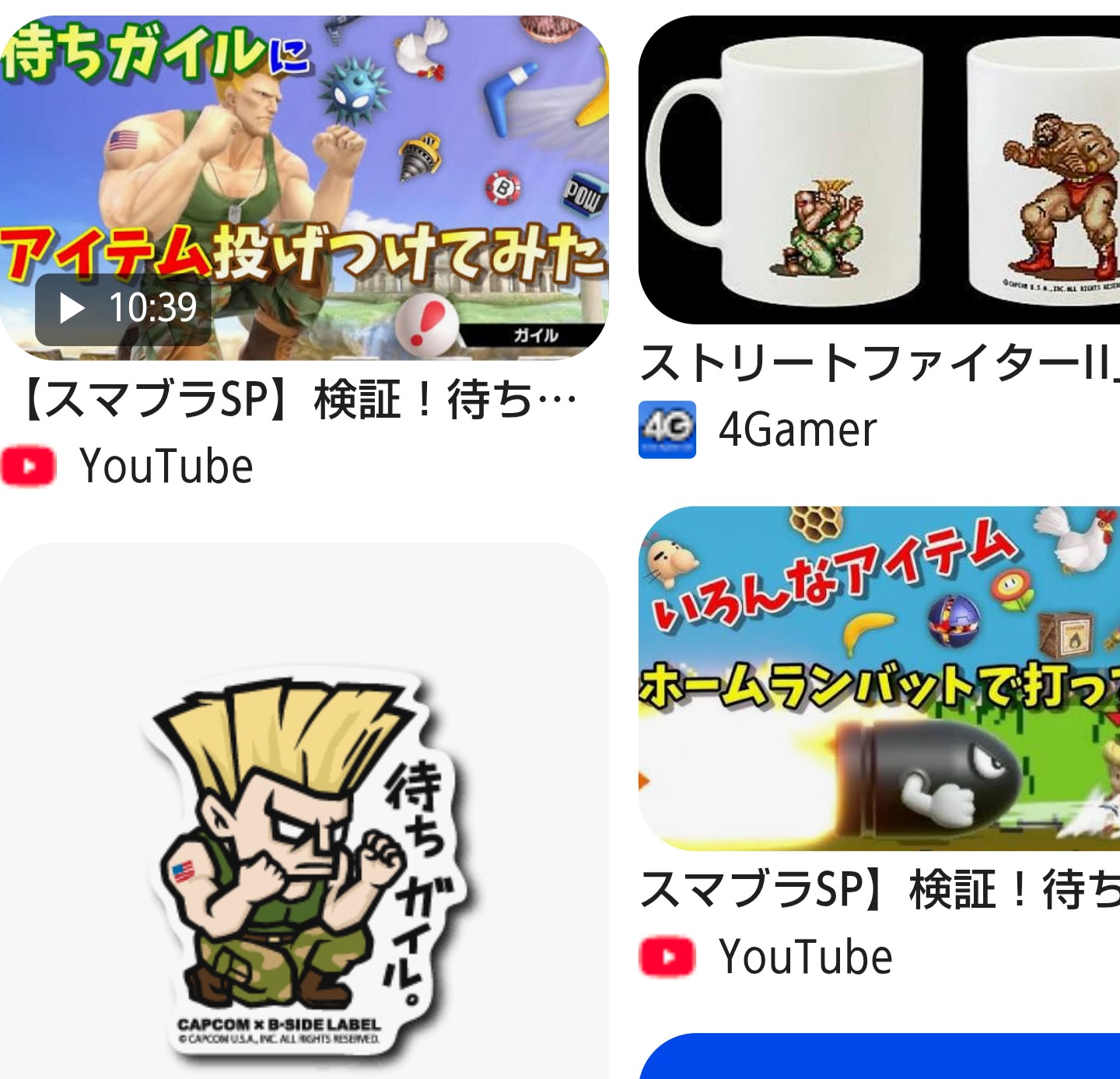This screenshot has width=1120, height=1079.
Task: Open the 10:39 待ちガイル YouTube video thumbnail
Action: (303, 187)
